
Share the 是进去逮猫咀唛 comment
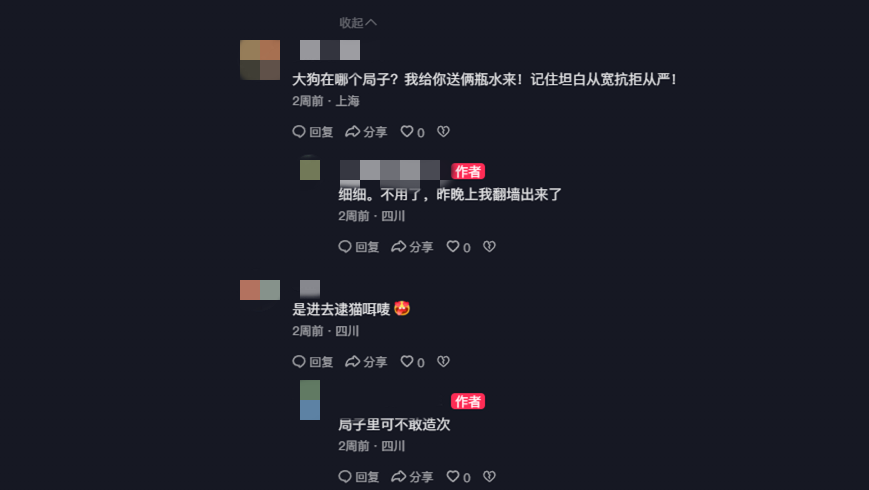coord(366,362)
